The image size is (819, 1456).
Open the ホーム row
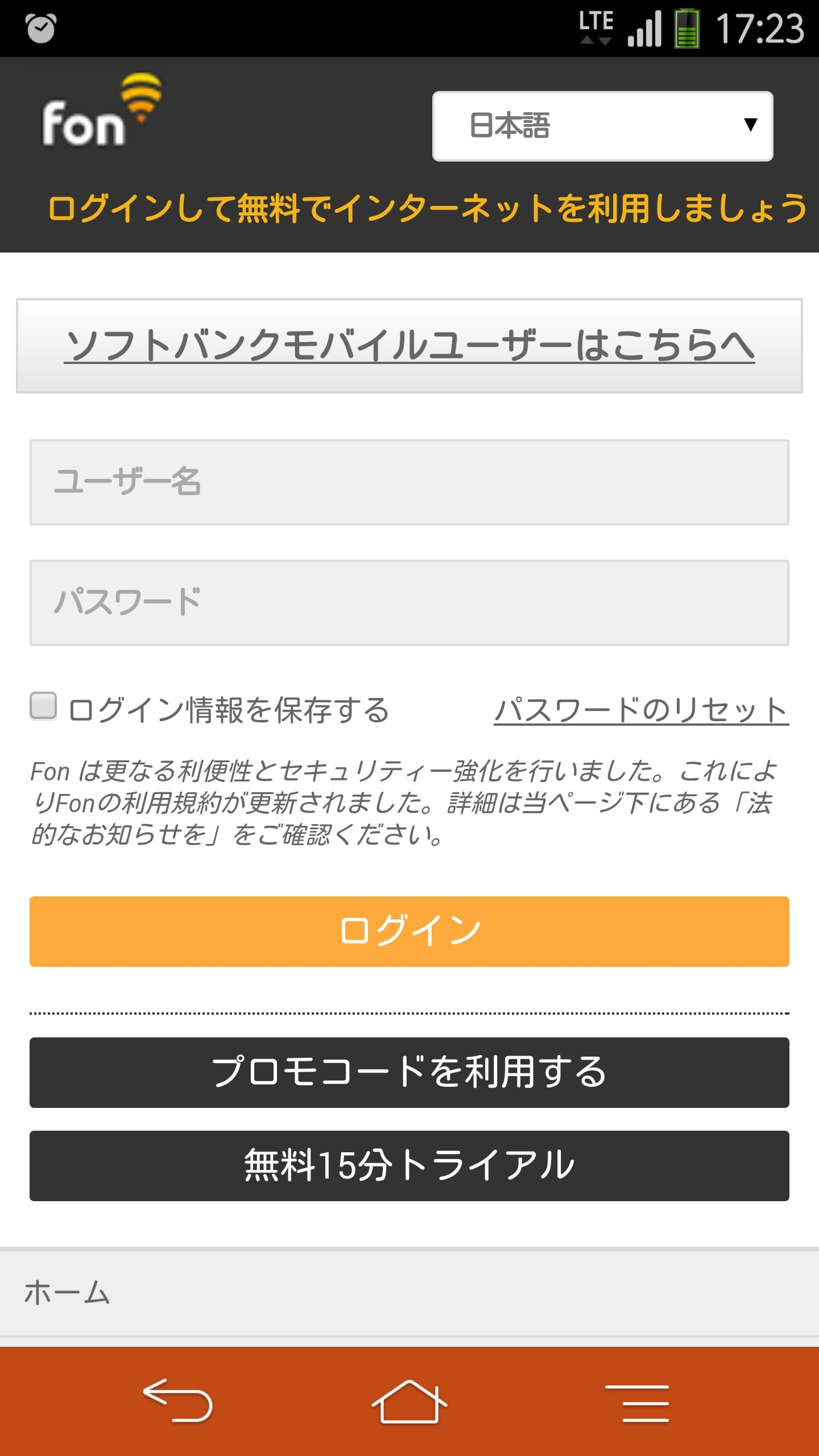pos(409,1292)
